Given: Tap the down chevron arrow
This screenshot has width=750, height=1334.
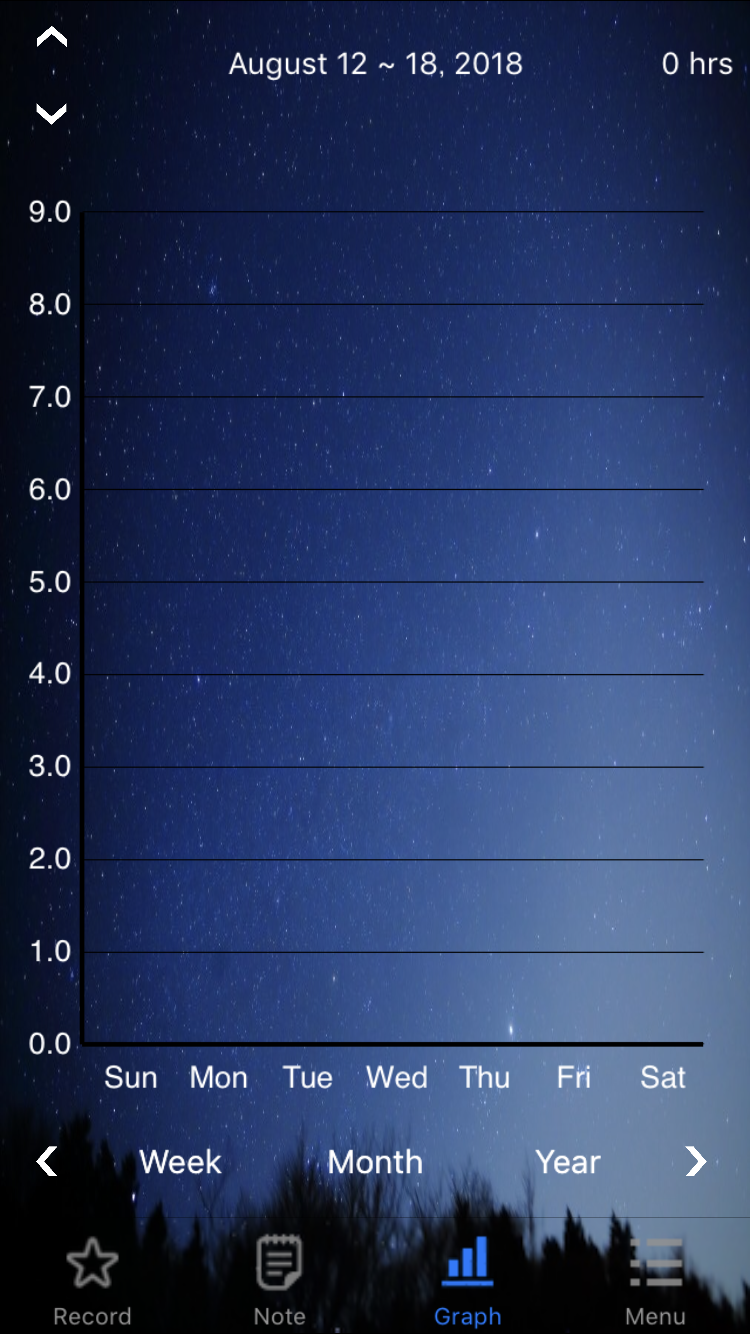Looking at the screenshot, I should point(52,113).
